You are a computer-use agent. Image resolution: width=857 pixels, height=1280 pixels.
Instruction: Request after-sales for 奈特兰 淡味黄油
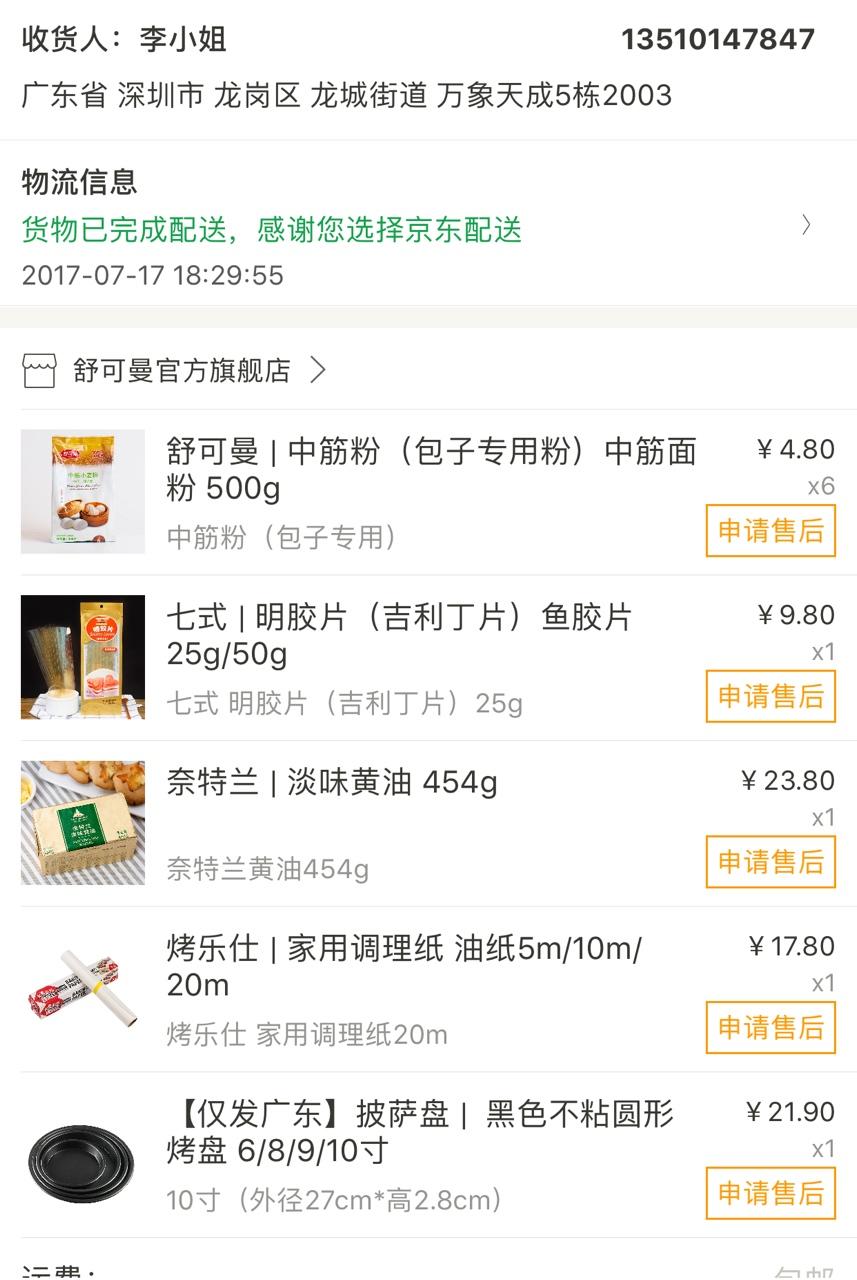coord(770,862)
